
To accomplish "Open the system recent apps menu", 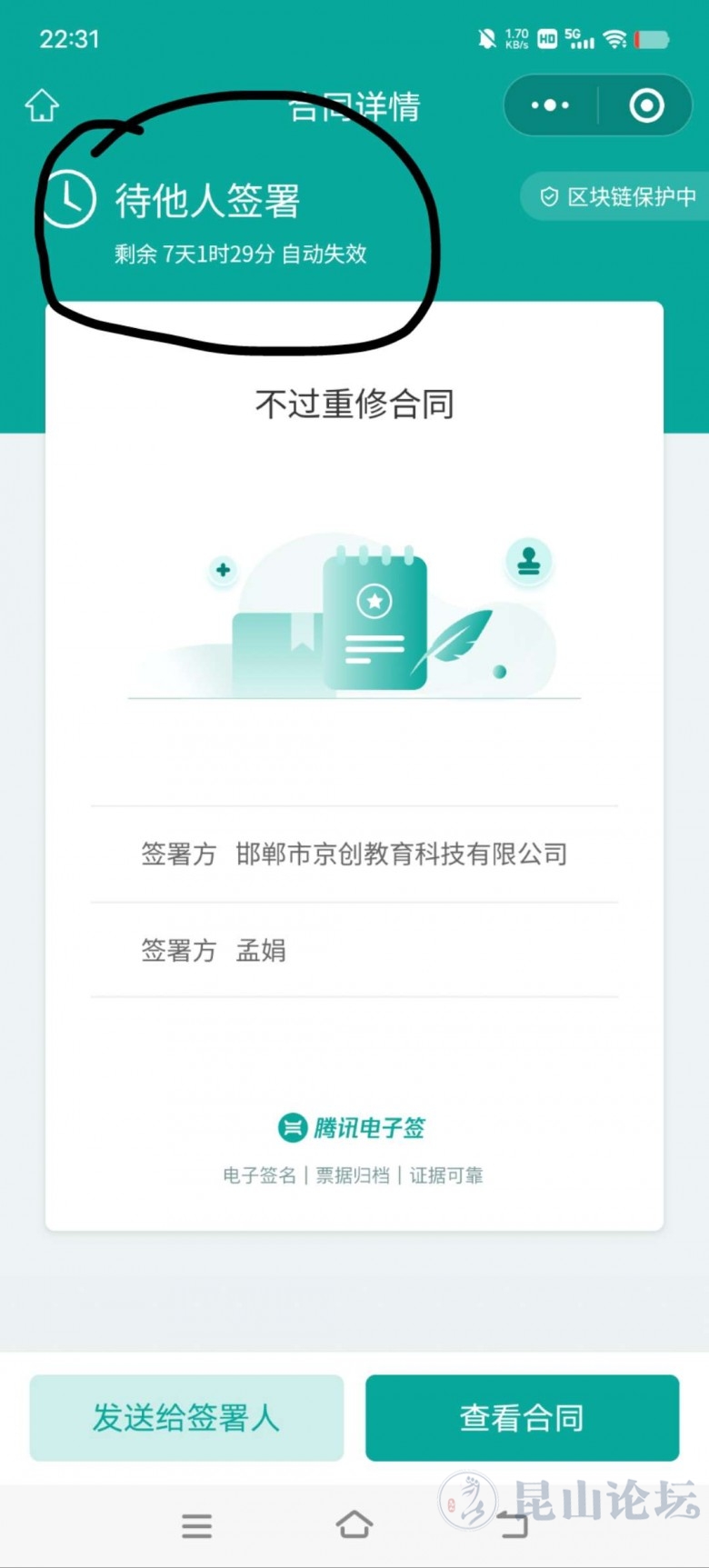I will point(196,1525).
